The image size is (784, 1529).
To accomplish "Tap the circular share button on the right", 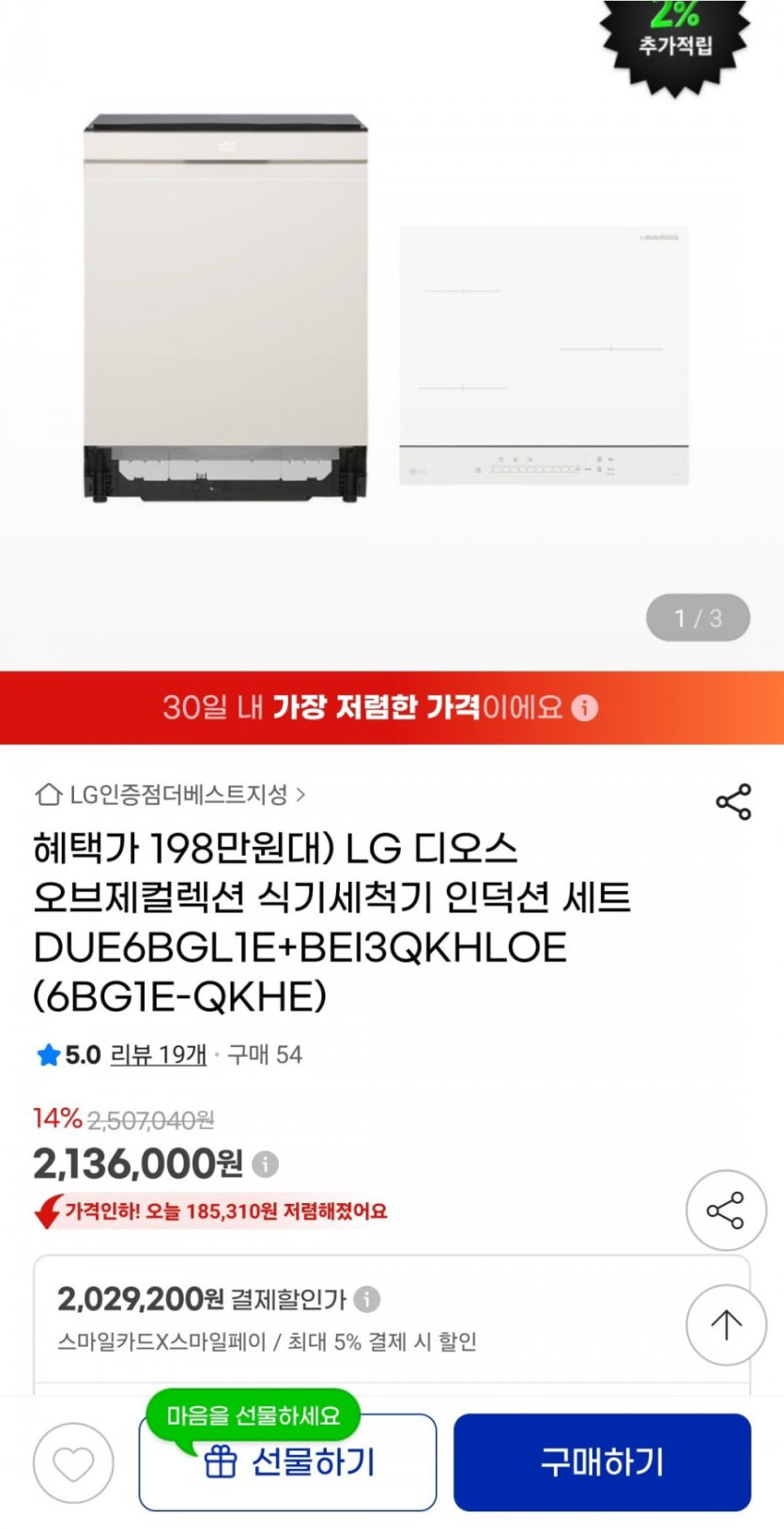I will (x=726, y=1211).
